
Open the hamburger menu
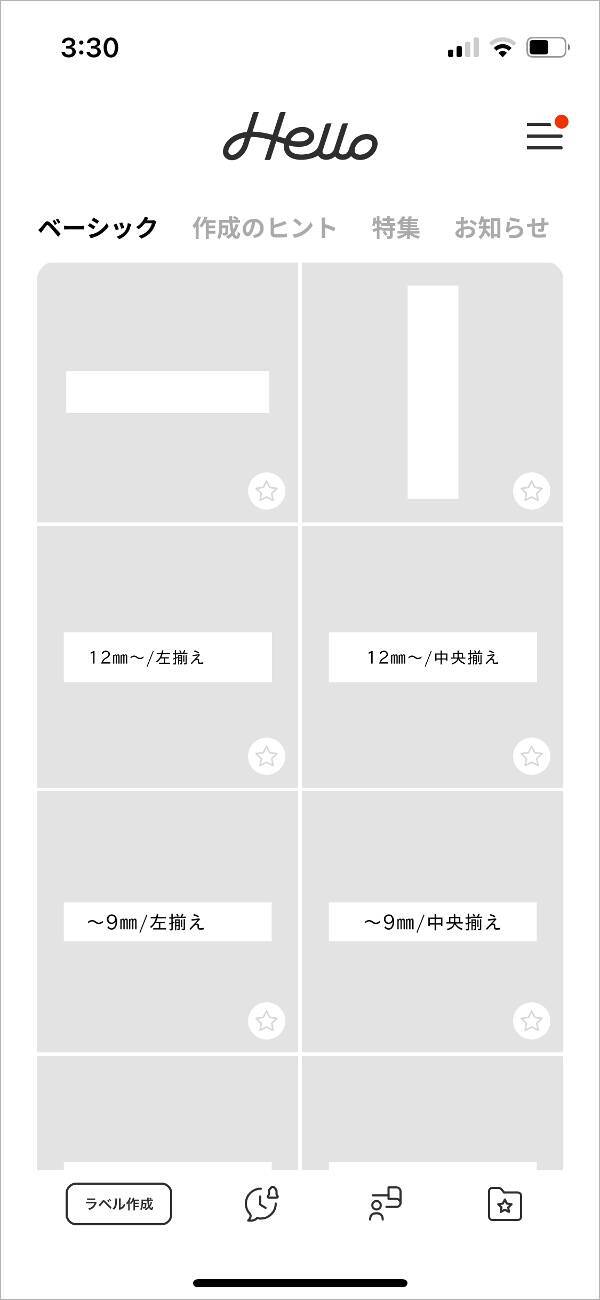pos(545,136)
